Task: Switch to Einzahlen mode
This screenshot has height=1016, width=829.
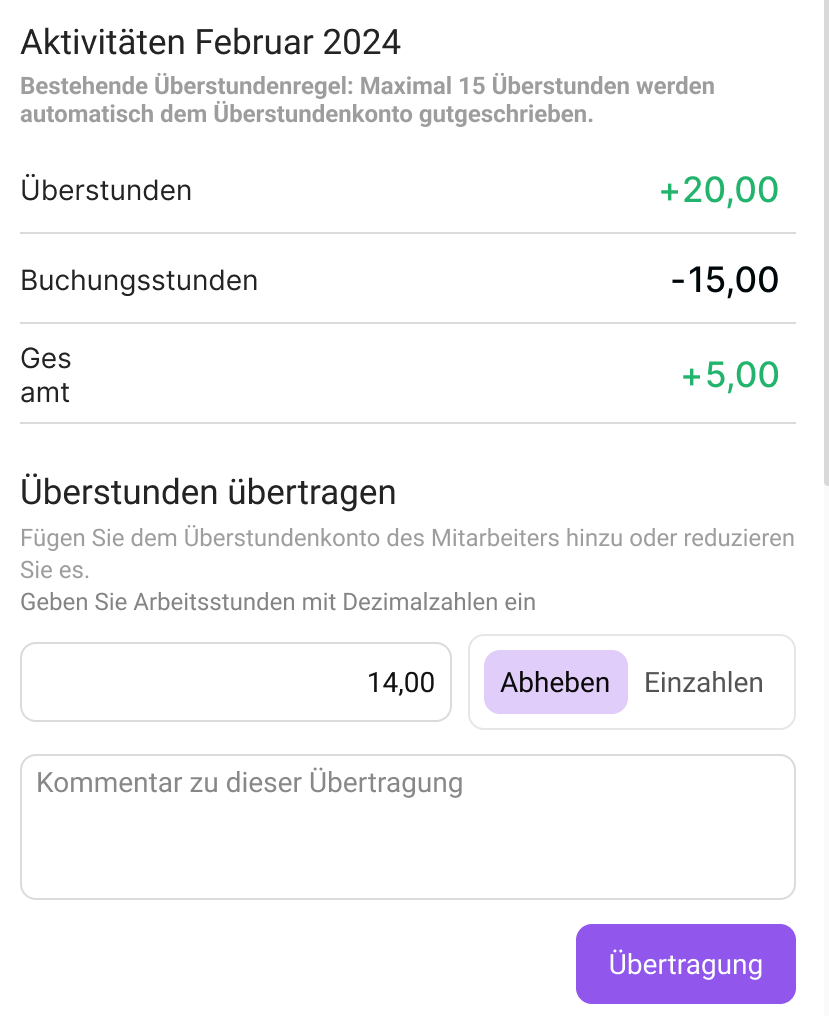Action: point(704,682)
